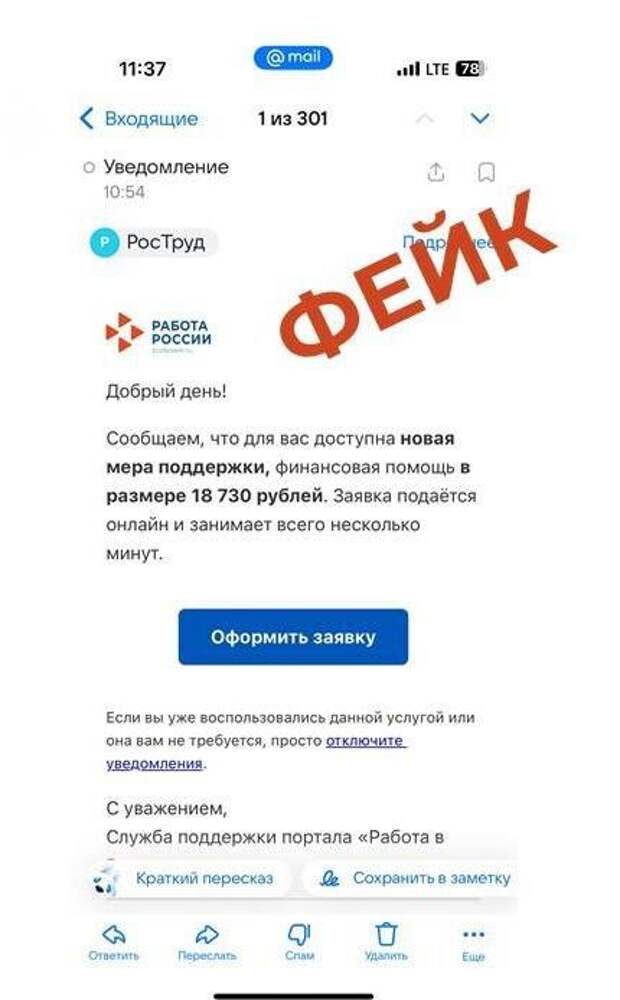The width and height of the screenshot is (620, 1000).
Task: Delete the email with Удалить
Action: pyautogui.click(x=386, y=941)
